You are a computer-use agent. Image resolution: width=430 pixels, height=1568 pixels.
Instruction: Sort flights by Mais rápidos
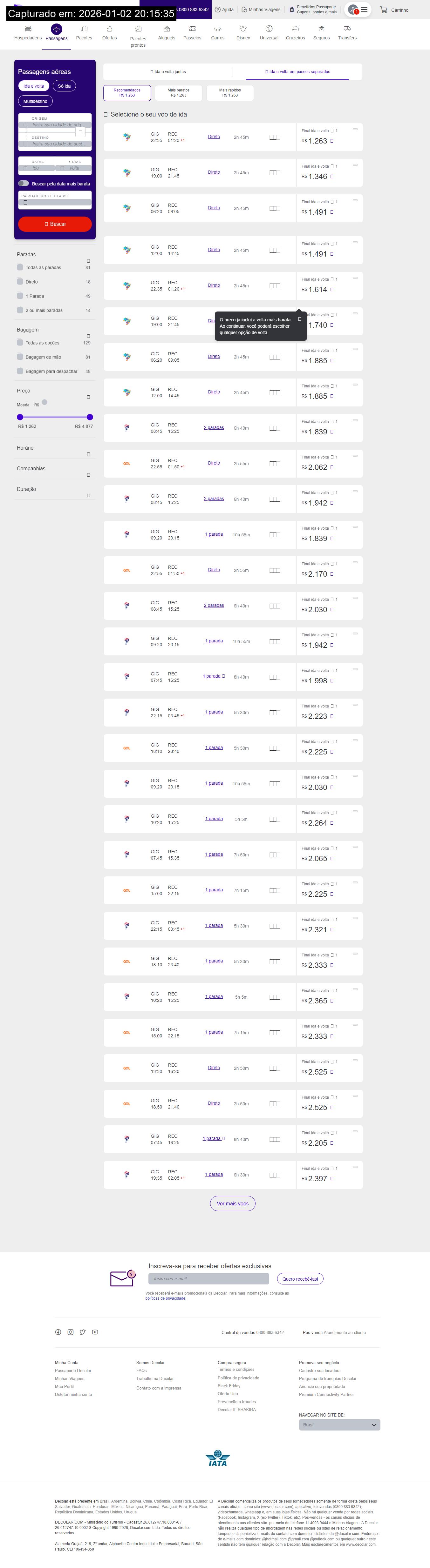click(x=229, y=92)
